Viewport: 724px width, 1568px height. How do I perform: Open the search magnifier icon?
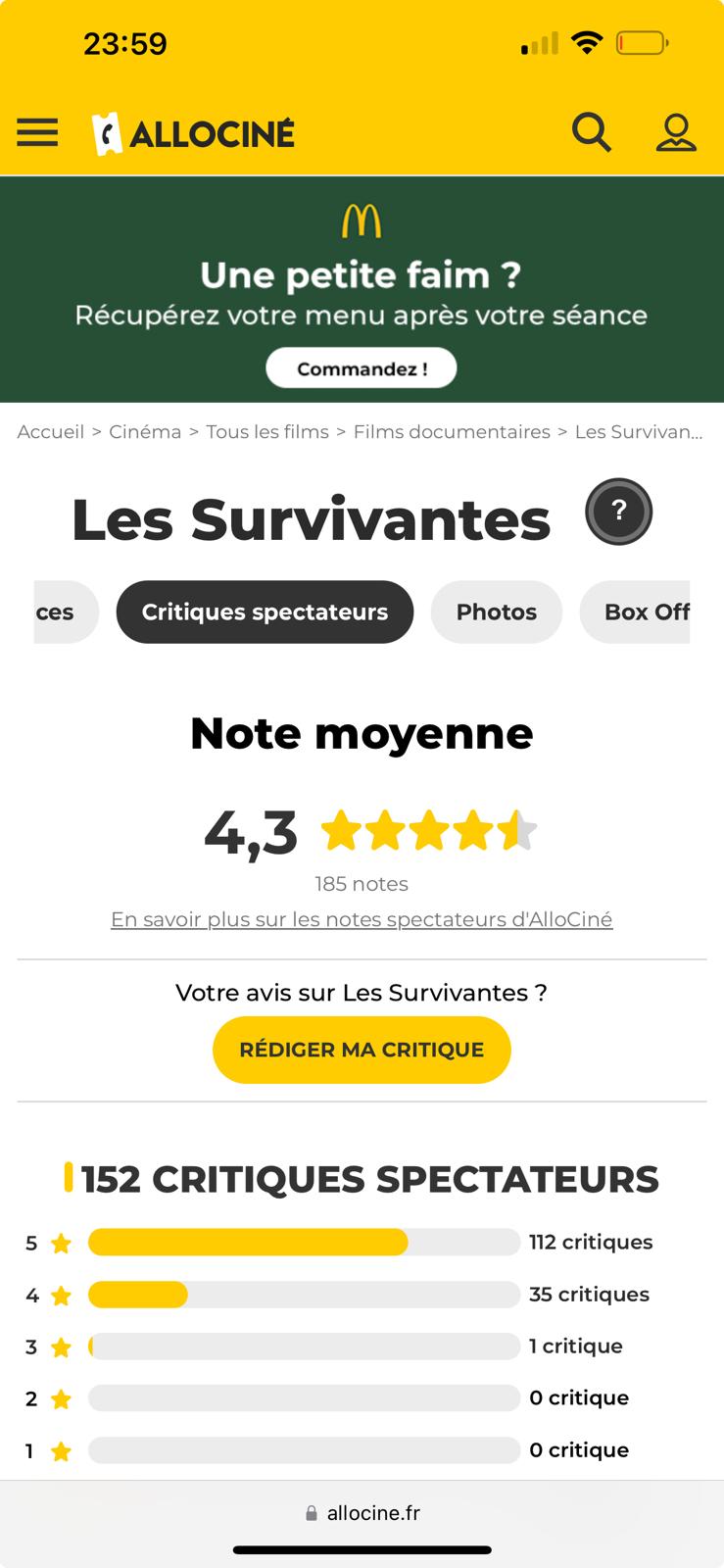592,132
